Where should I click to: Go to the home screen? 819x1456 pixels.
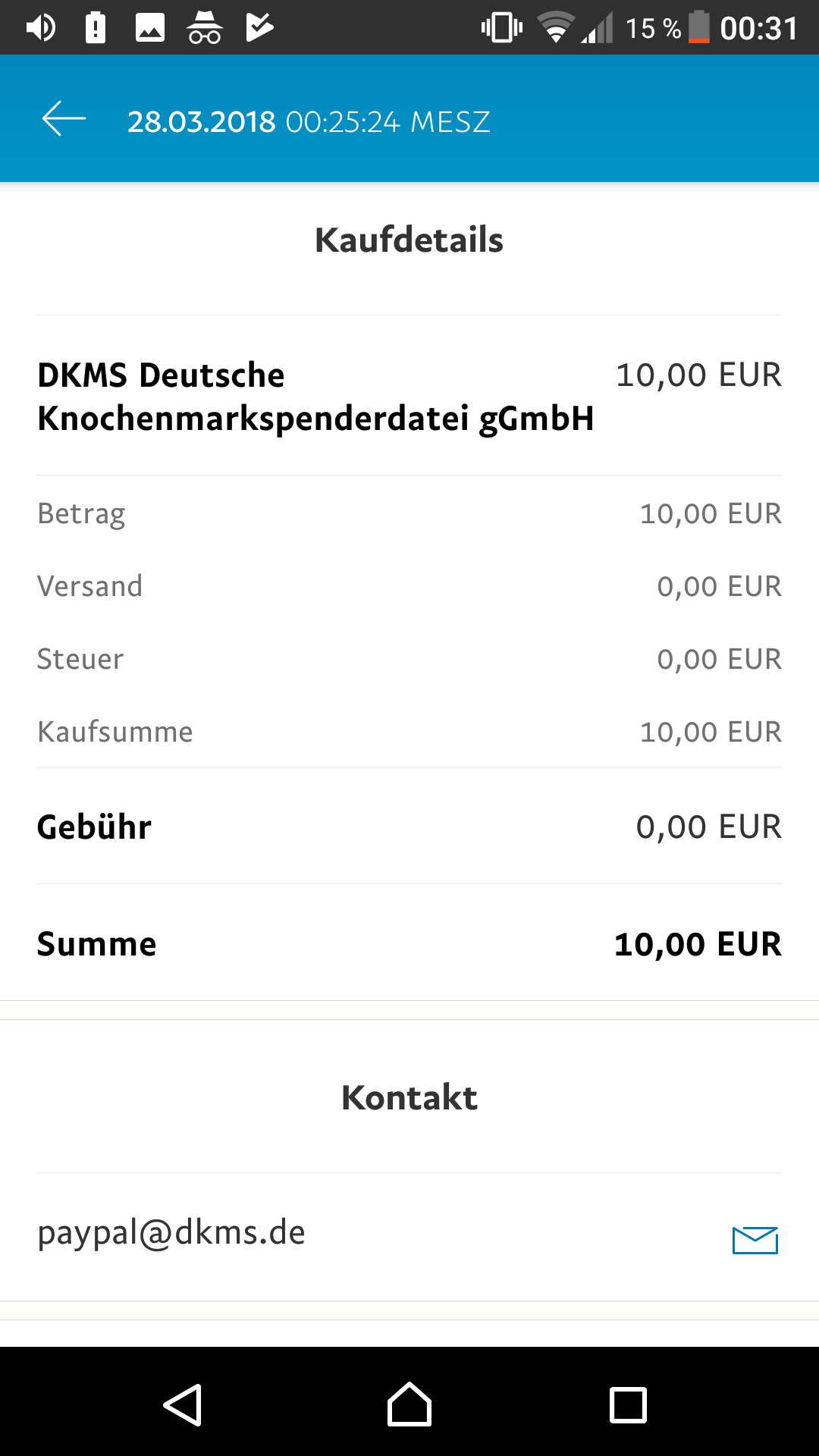pyautogui.click(x=409, y=1404)
